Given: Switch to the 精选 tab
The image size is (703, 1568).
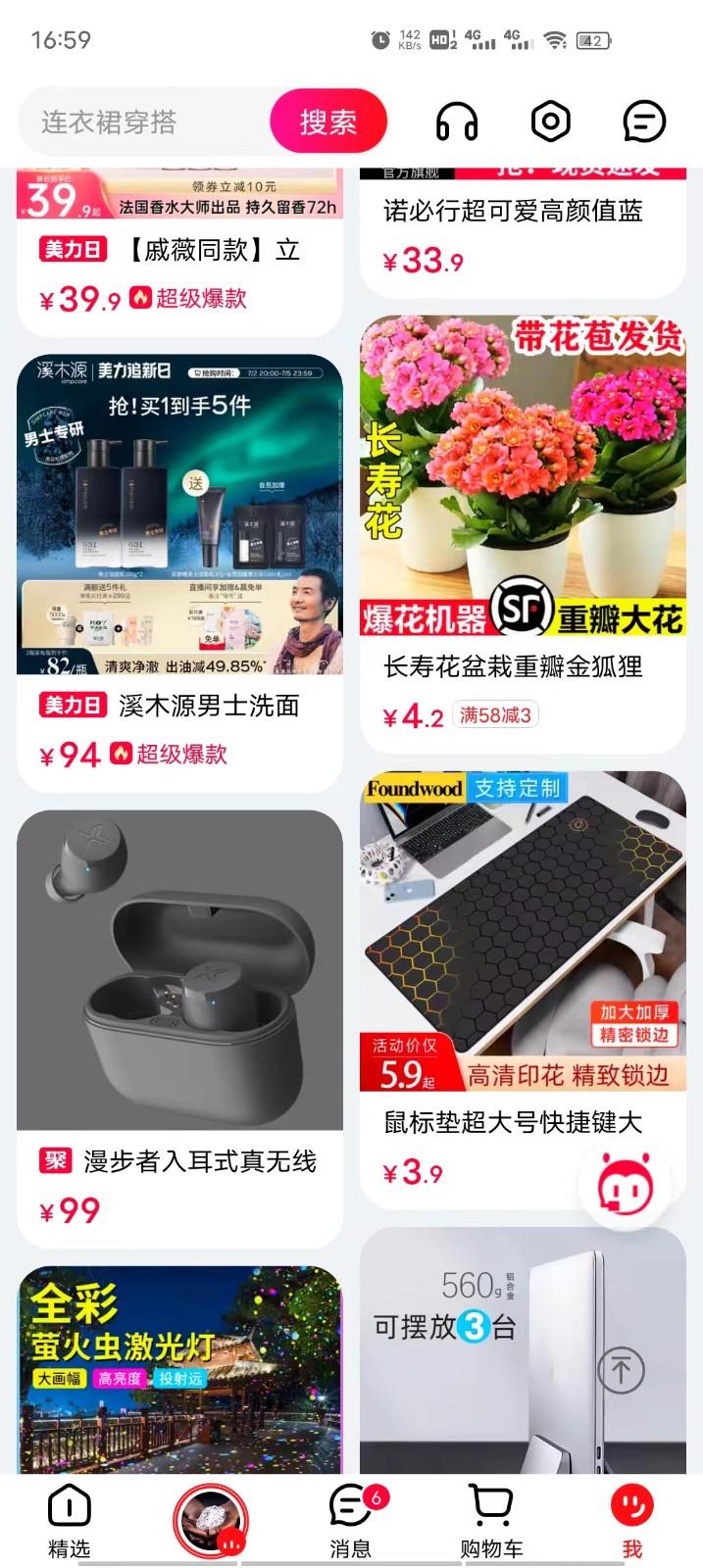Looking at the screenshot, I should (x=69, y=1521).
